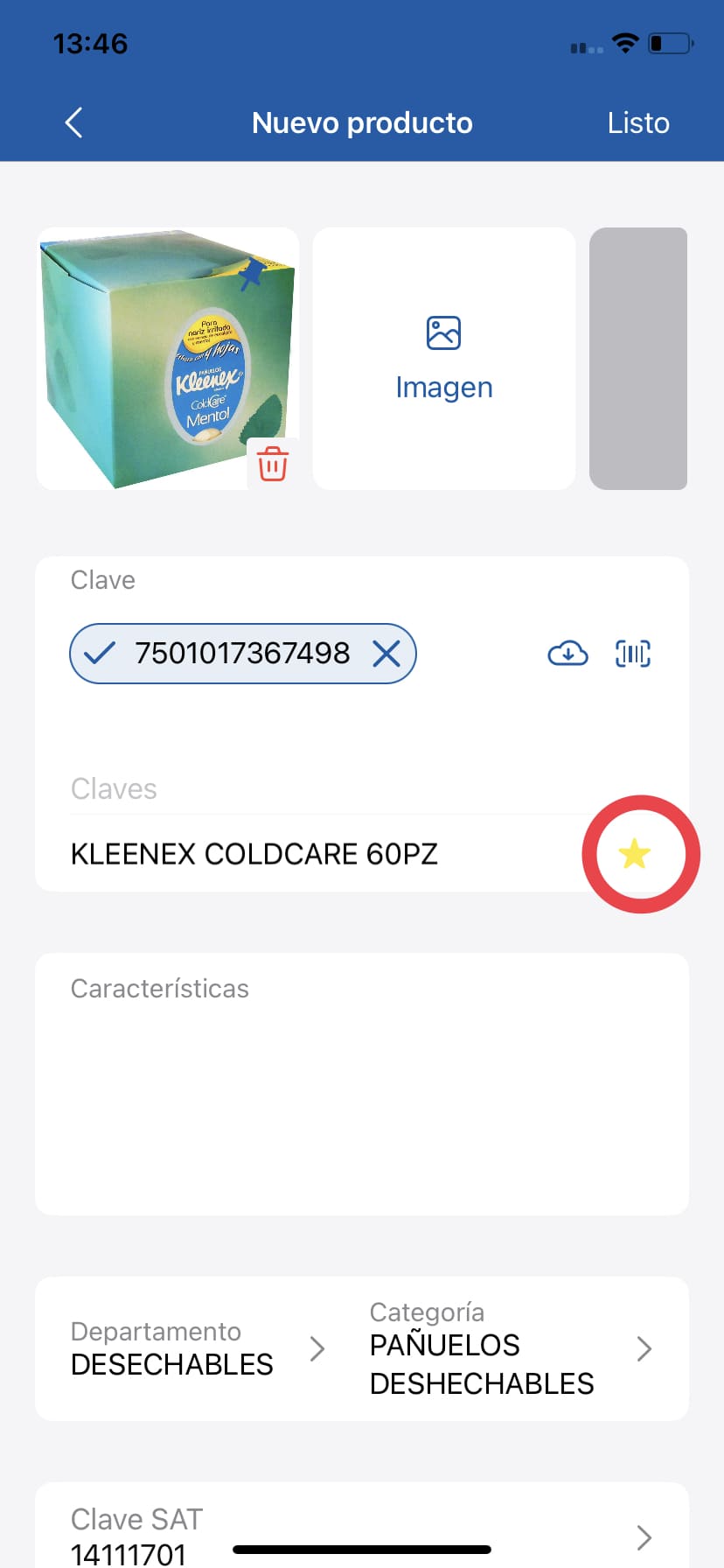Tap the Wi-Fi icon in the status bar
Screen dimensions: 724x1568
click(625, 42)
